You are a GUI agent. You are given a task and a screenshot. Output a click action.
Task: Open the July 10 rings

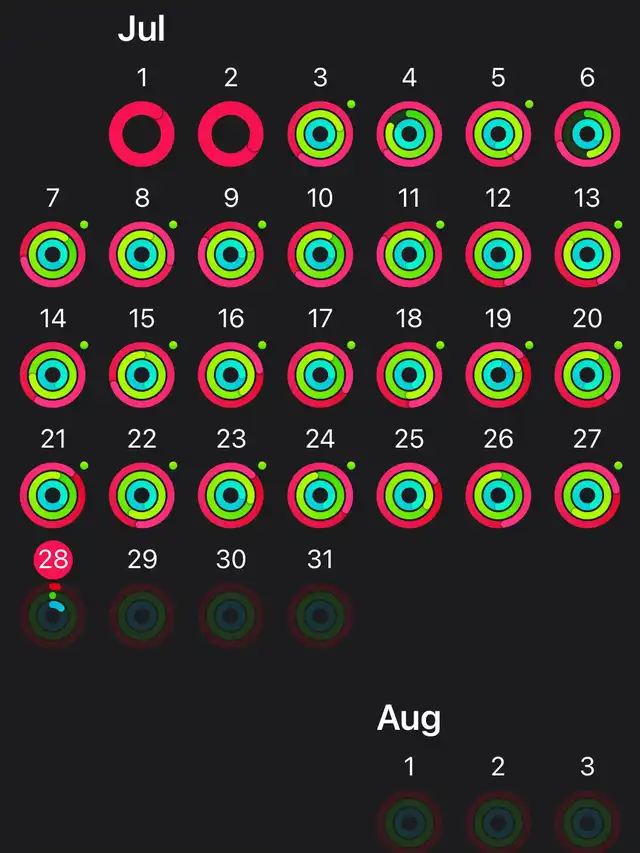pyautogui.click(x=320, y=254)
